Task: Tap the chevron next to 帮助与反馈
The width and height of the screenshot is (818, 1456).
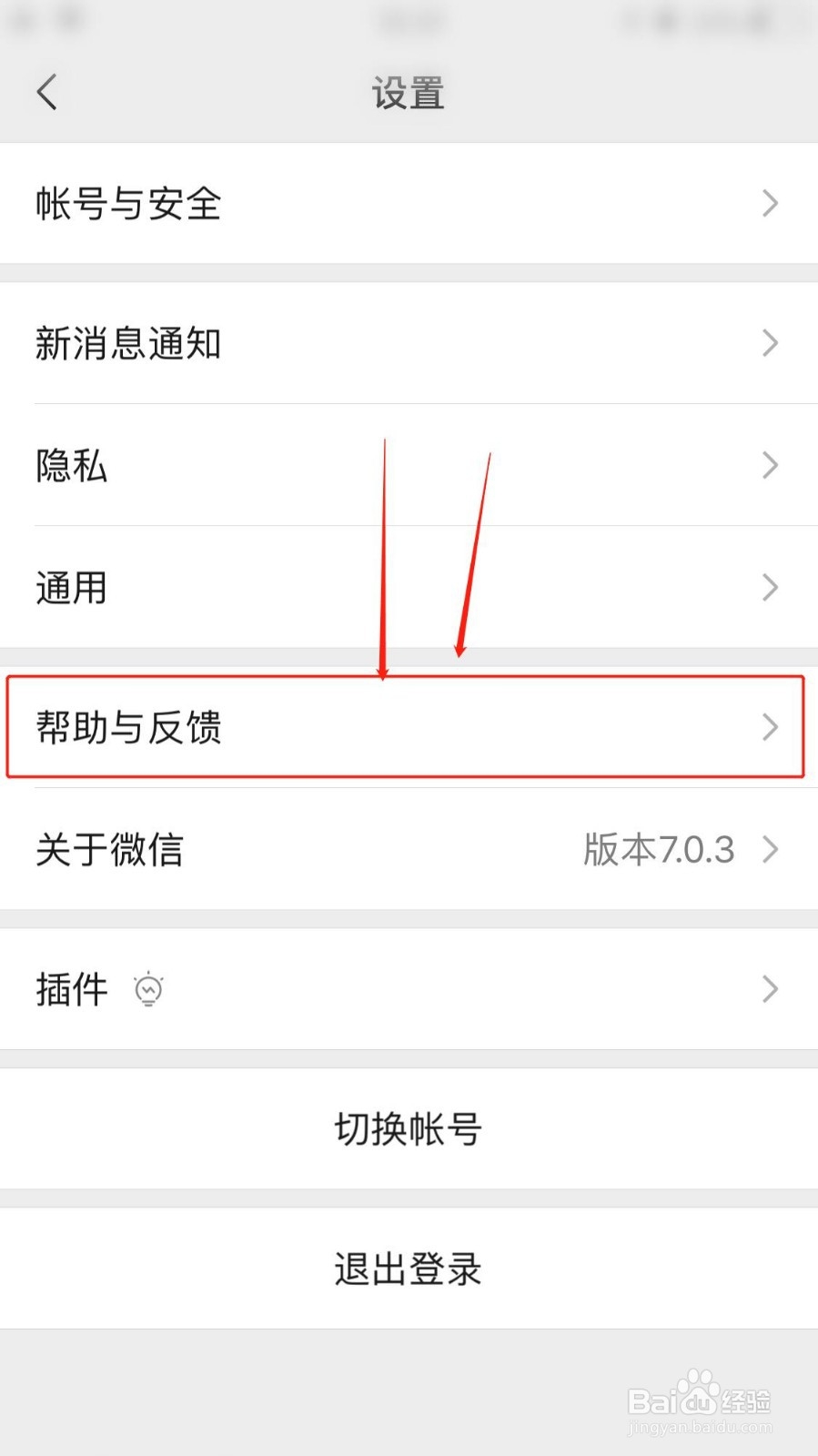Action: pos(770,727)
